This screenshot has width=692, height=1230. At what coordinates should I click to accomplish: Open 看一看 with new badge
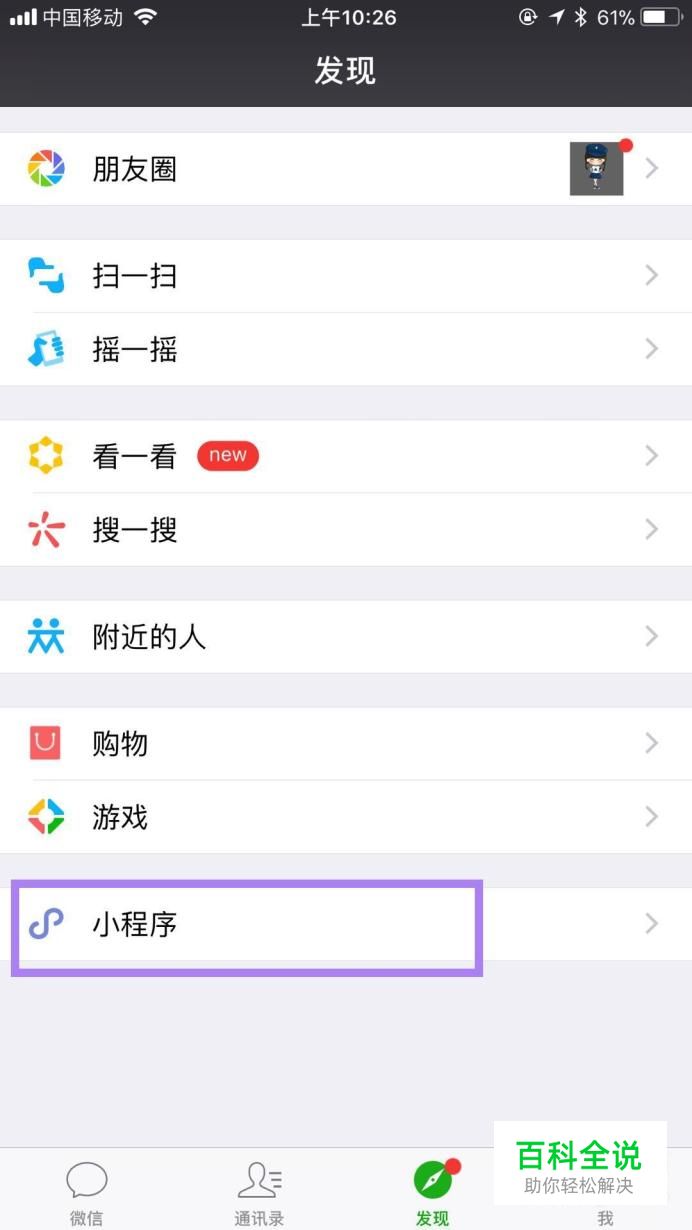[346, 456]
